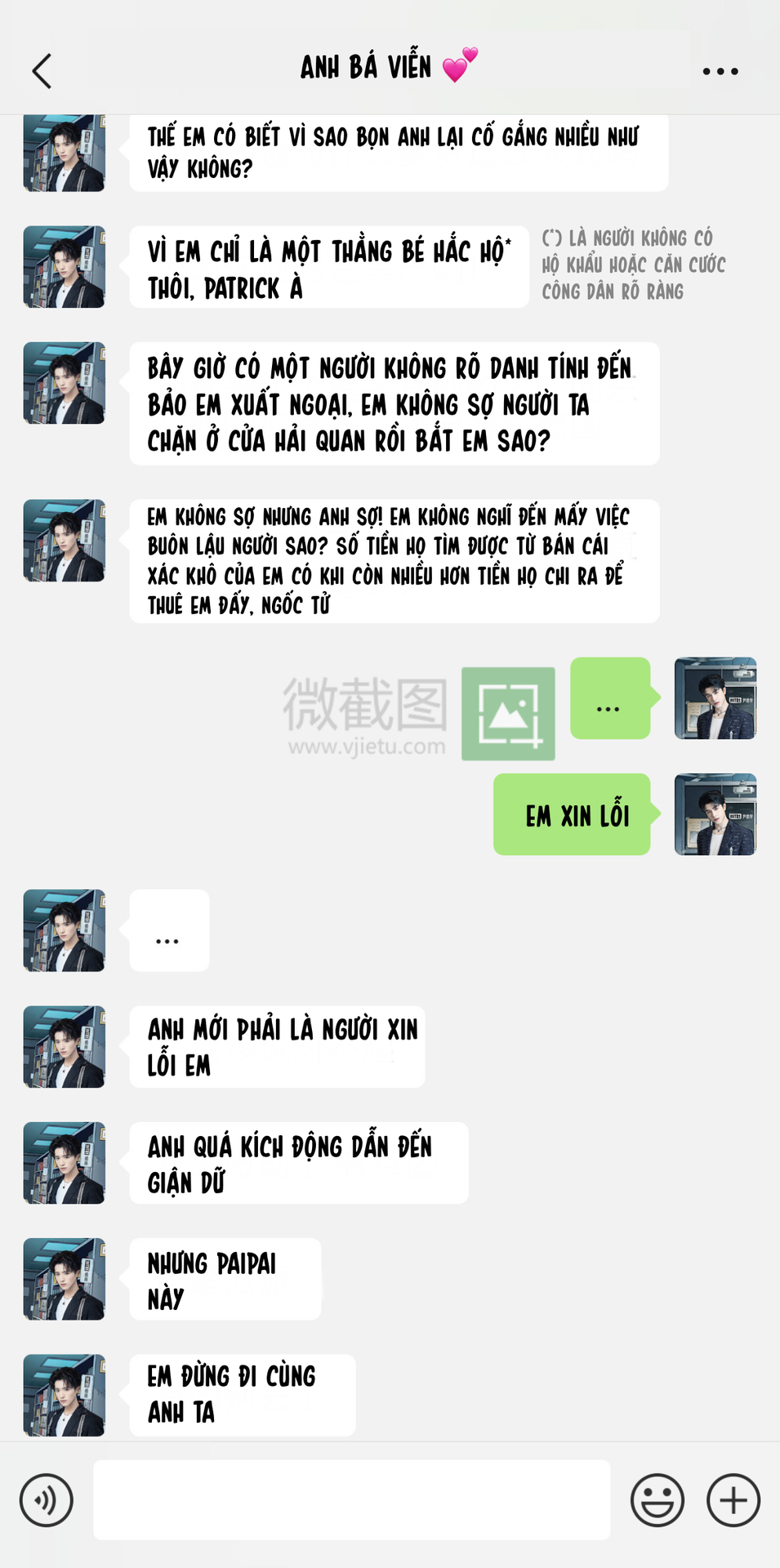Open the plus attachments menu
The width and height of the screenshot is (780, 1568).
coord(733,1500)
